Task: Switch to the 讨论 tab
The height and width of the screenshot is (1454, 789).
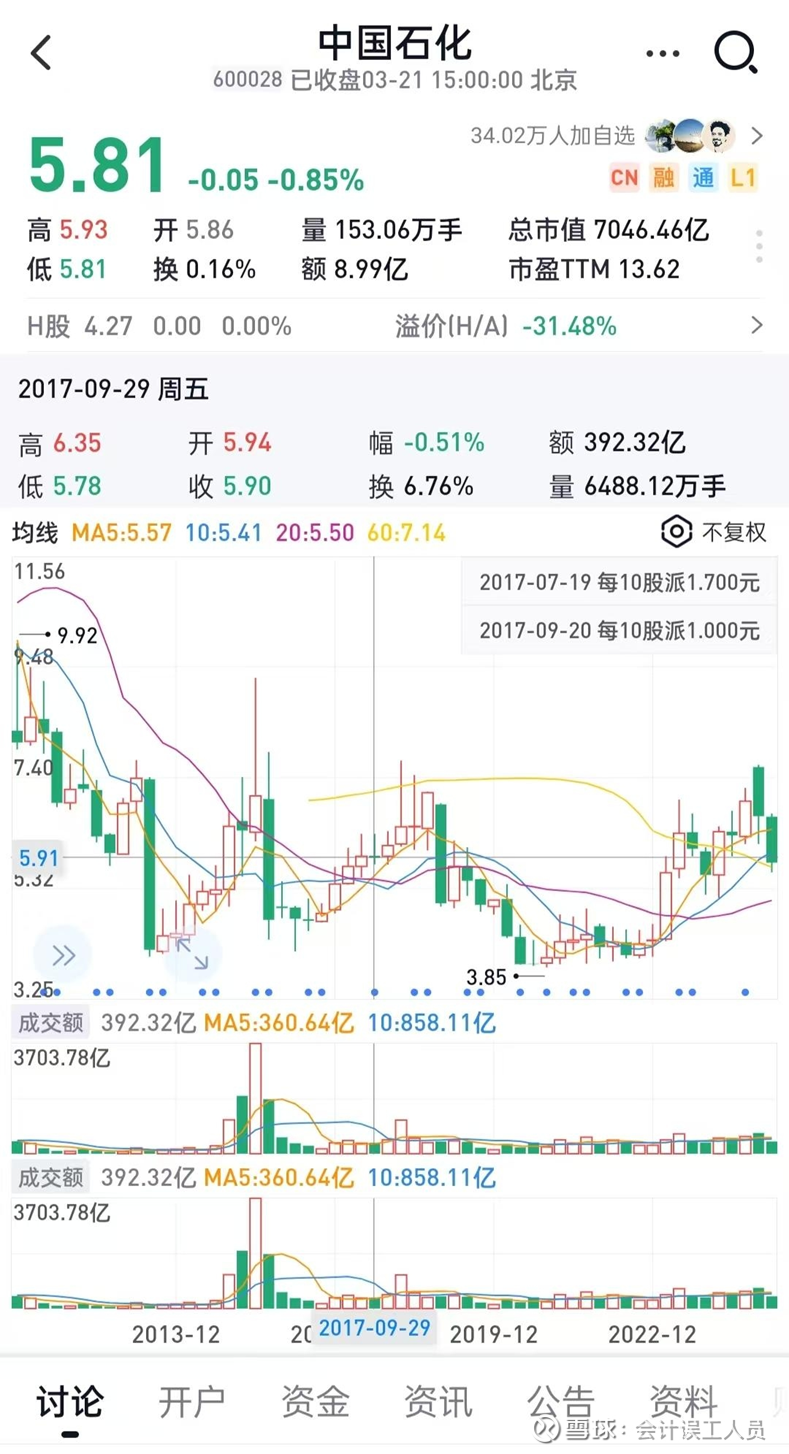Action: [x=69, y=1402]
